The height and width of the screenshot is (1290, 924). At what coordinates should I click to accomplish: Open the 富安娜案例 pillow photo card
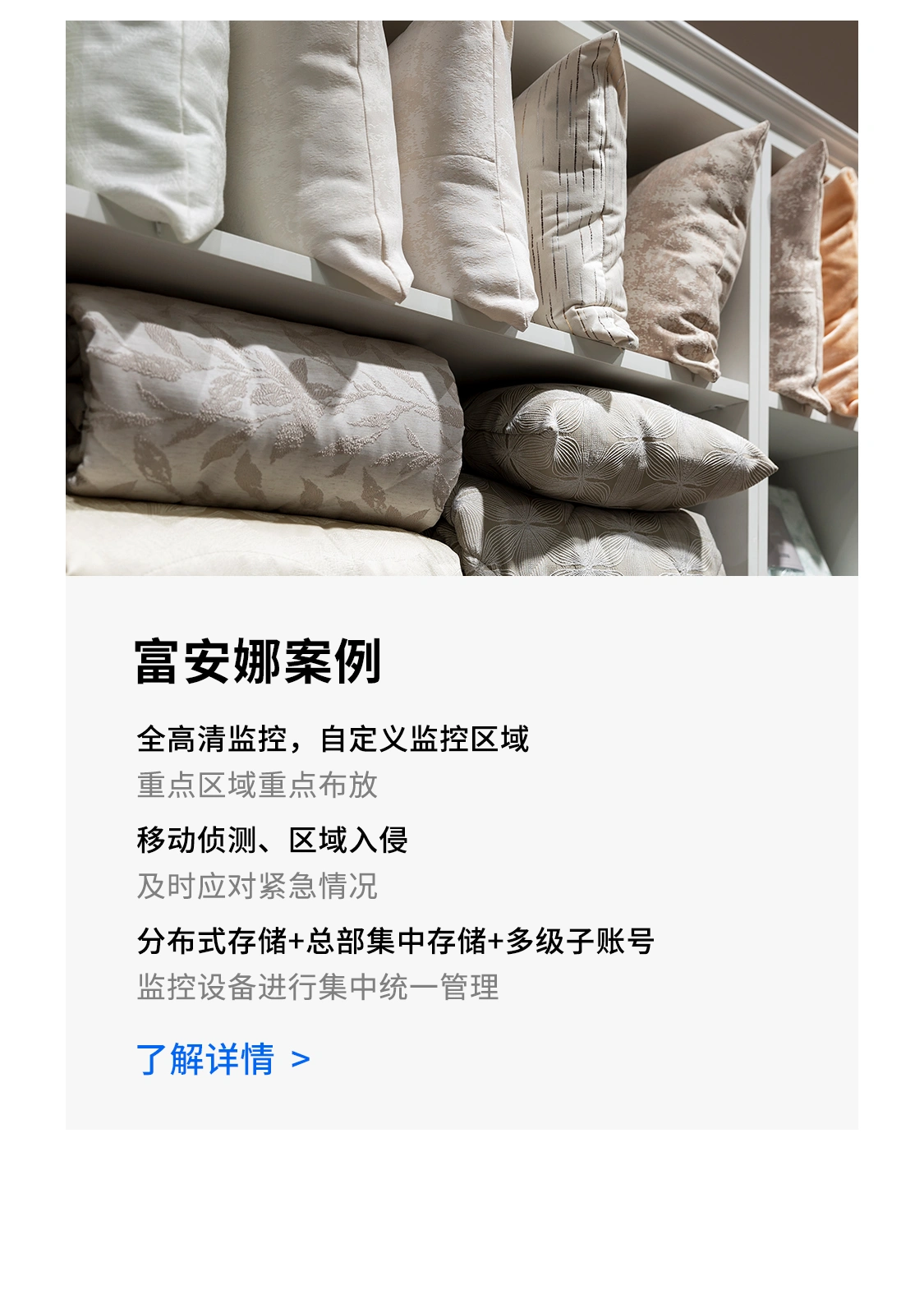click(x=462, y=298)
